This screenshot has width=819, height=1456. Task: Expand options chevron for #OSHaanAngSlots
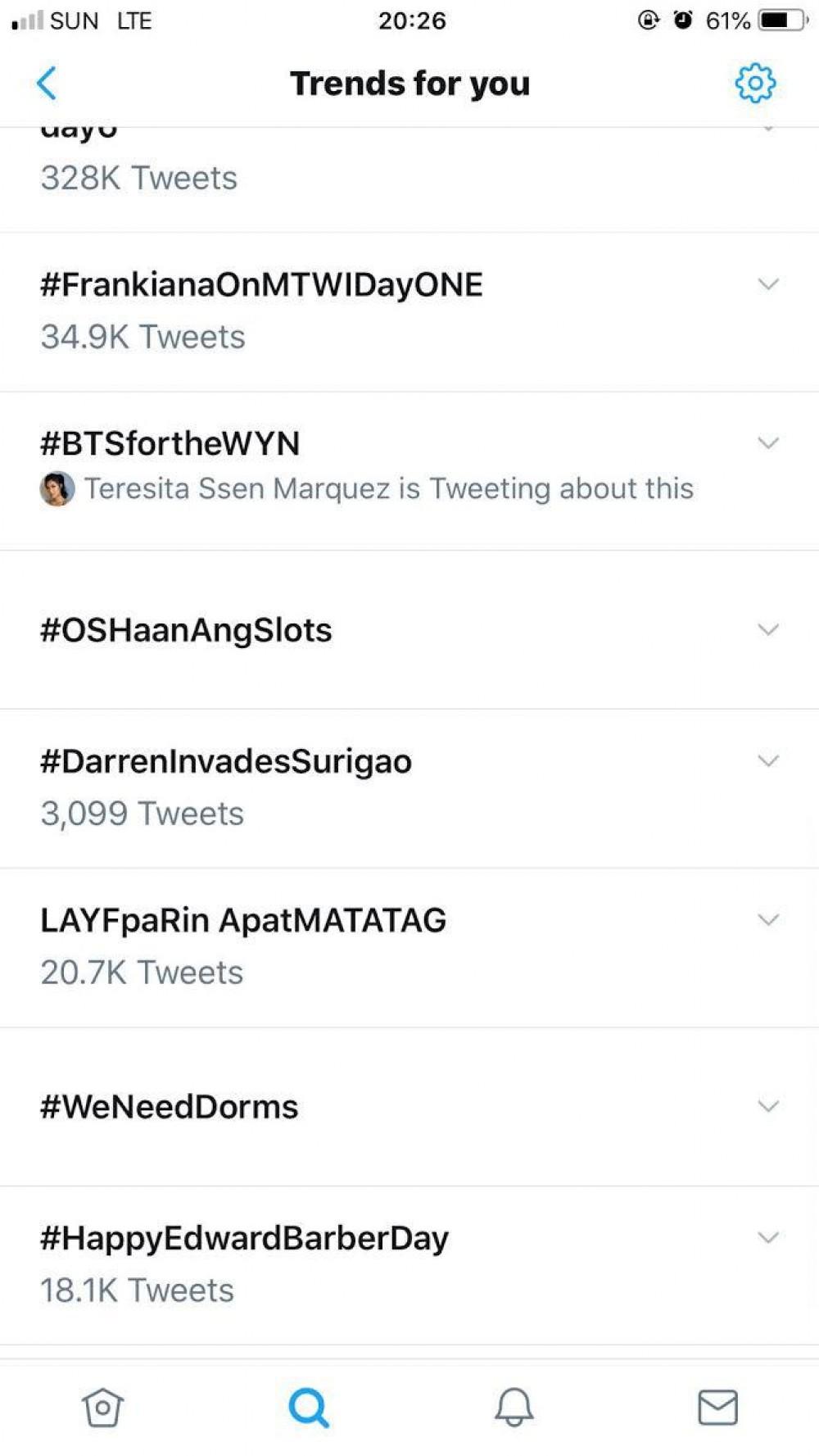point(767,629)
